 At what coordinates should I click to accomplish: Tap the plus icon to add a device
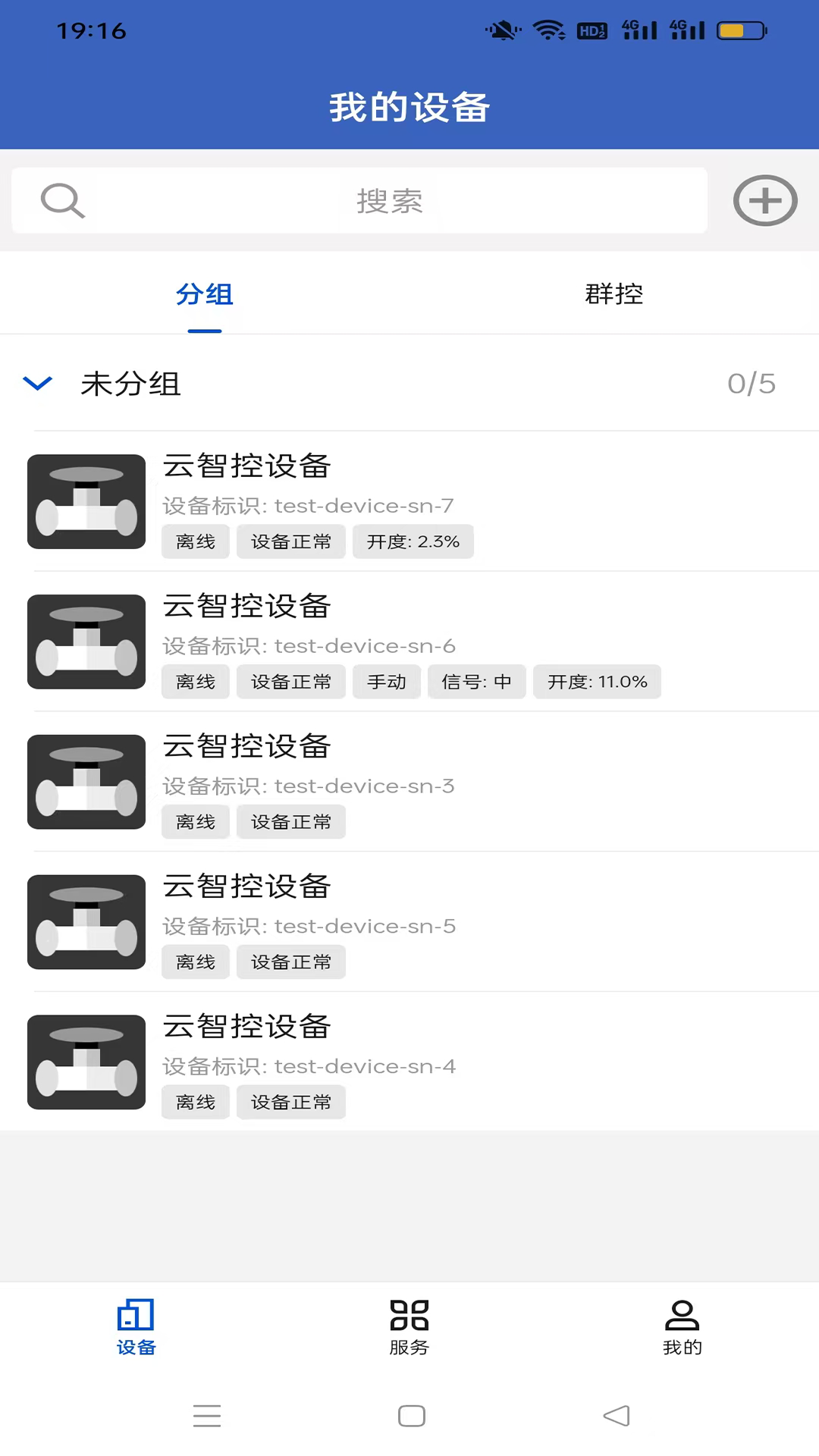point(764,201)
